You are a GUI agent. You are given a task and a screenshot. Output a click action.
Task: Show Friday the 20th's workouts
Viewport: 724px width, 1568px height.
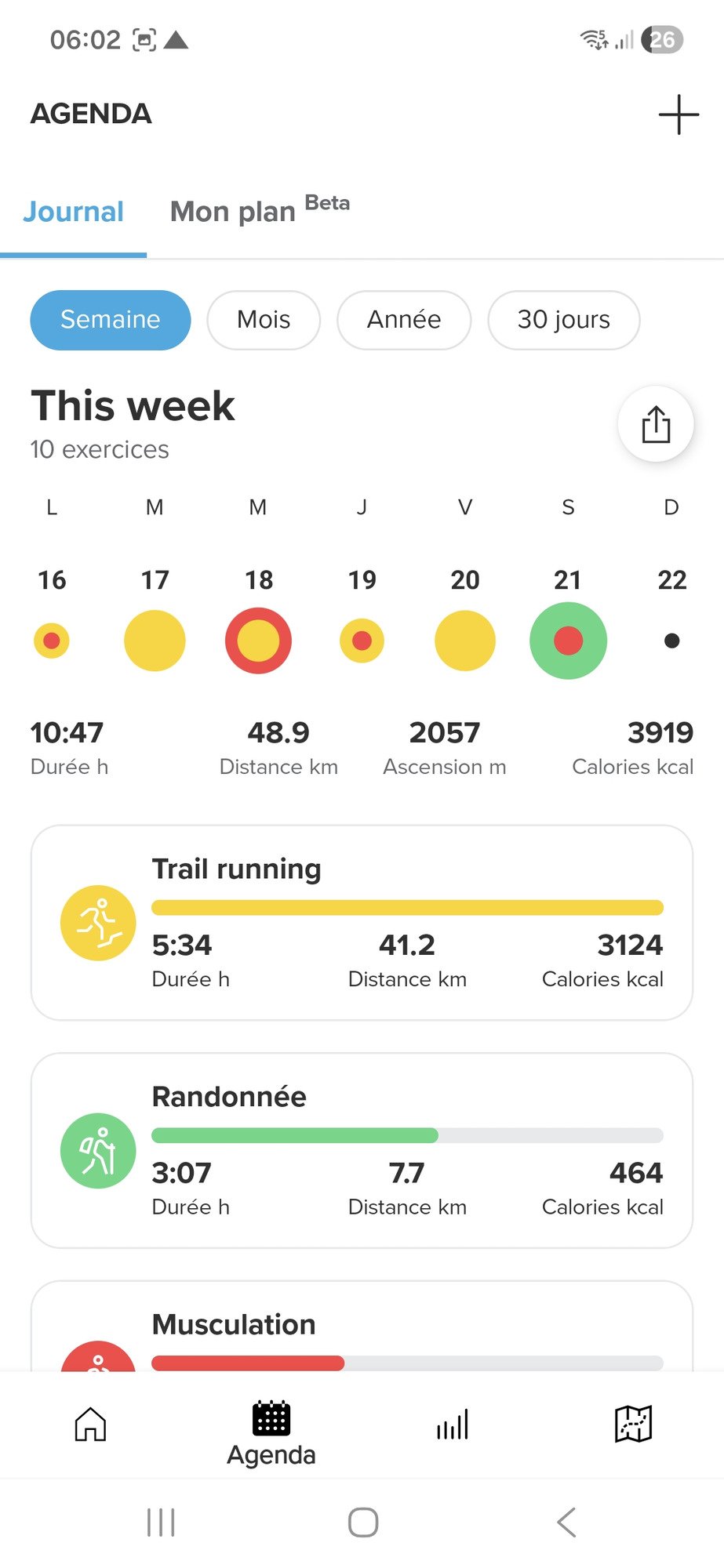point(465,641)
